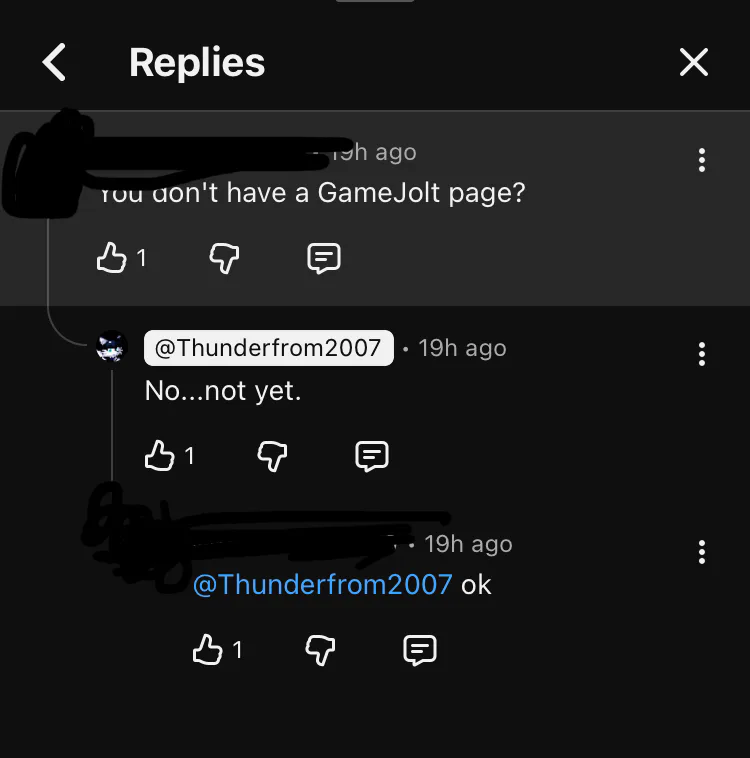Like the GameJolt page comment

coord(110,259)
